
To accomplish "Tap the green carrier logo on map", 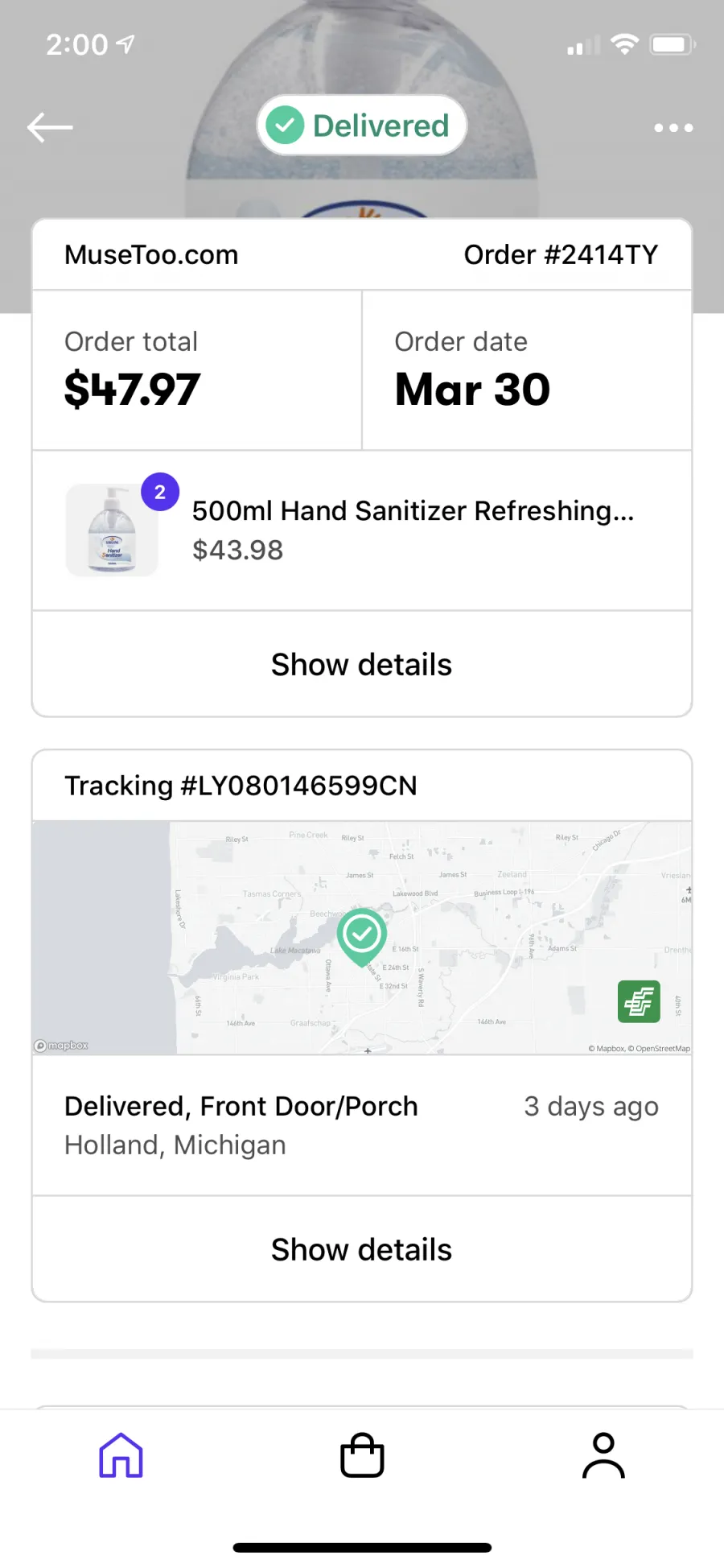I will point(639,1001).
